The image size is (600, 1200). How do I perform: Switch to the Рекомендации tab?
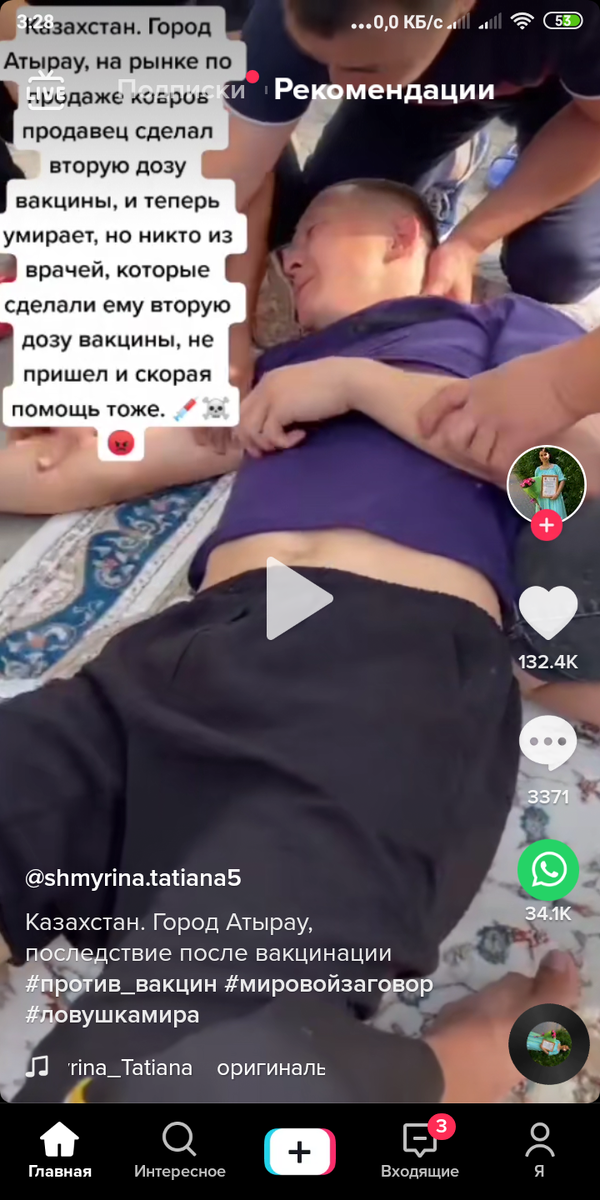[x=385, y=90]
